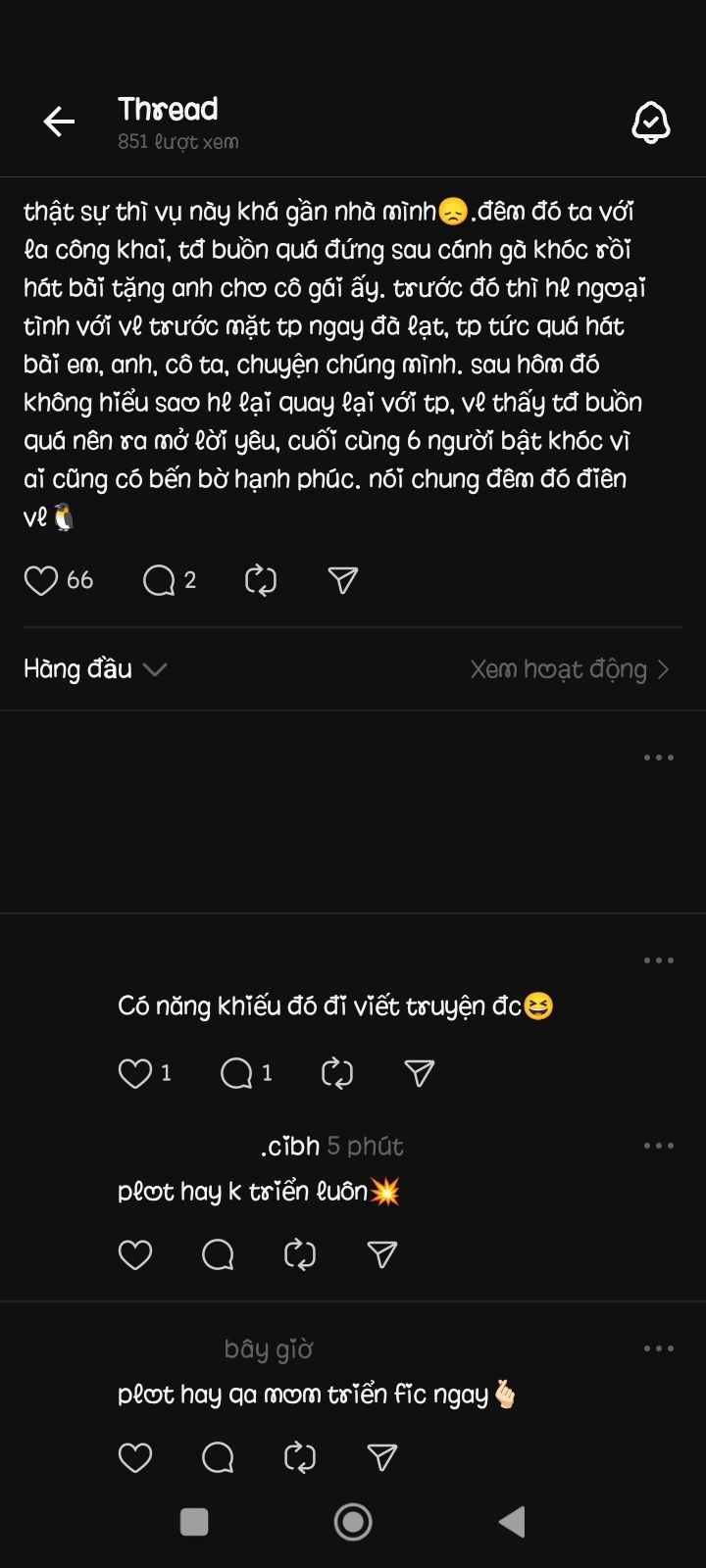Like the reply "plot hay qa mom triển fic ngay"
The width and height of the screenshot is (706, 1568).
[135, 1457]
